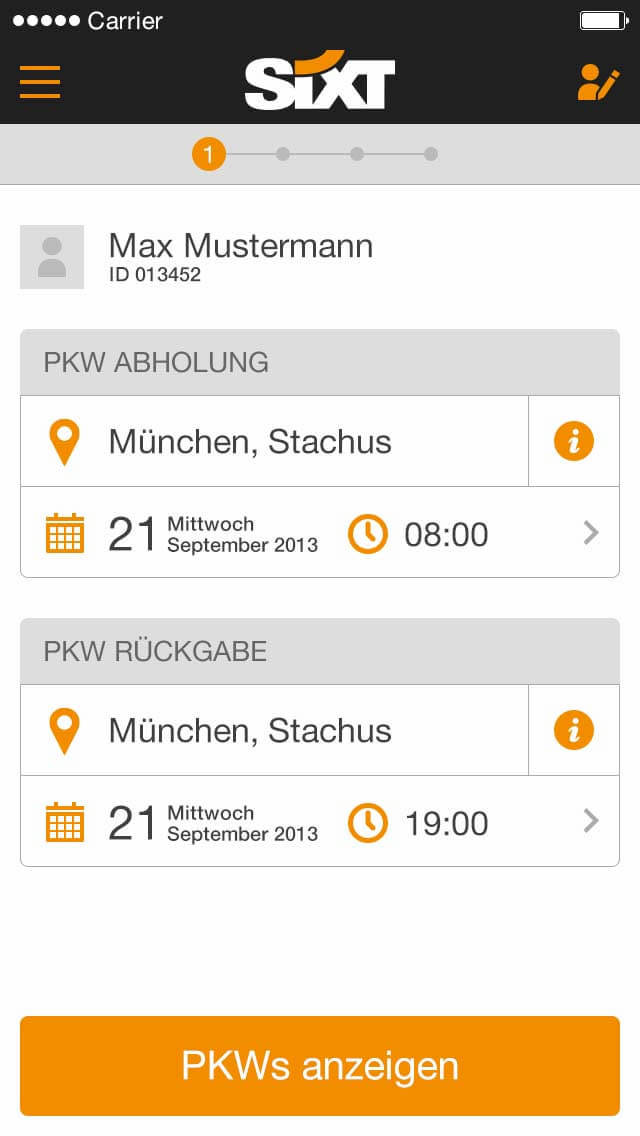Open Max Mustermann's profile picture

[x=52, y=257]
